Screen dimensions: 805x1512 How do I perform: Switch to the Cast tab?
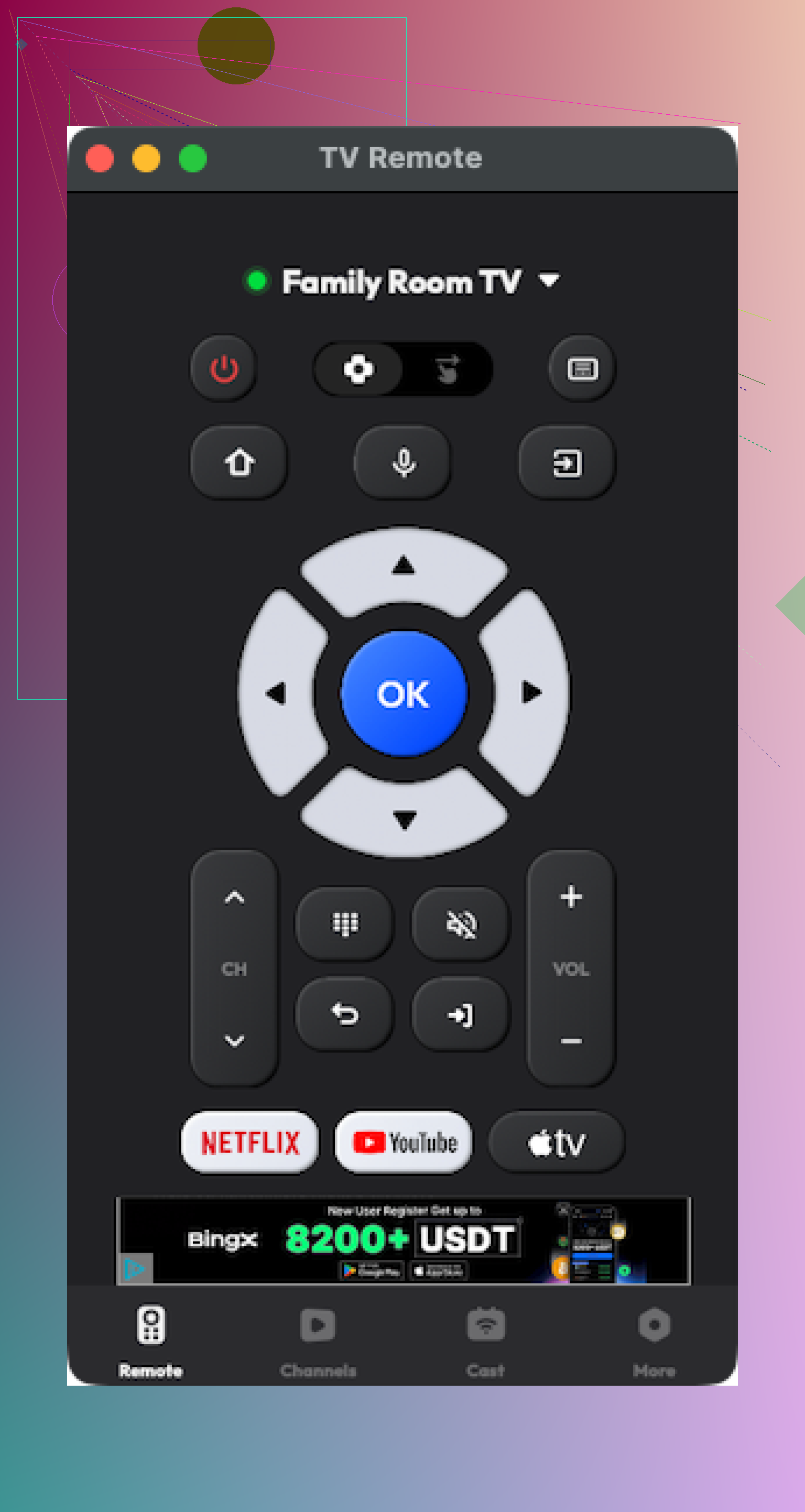tap(486, 1340)
